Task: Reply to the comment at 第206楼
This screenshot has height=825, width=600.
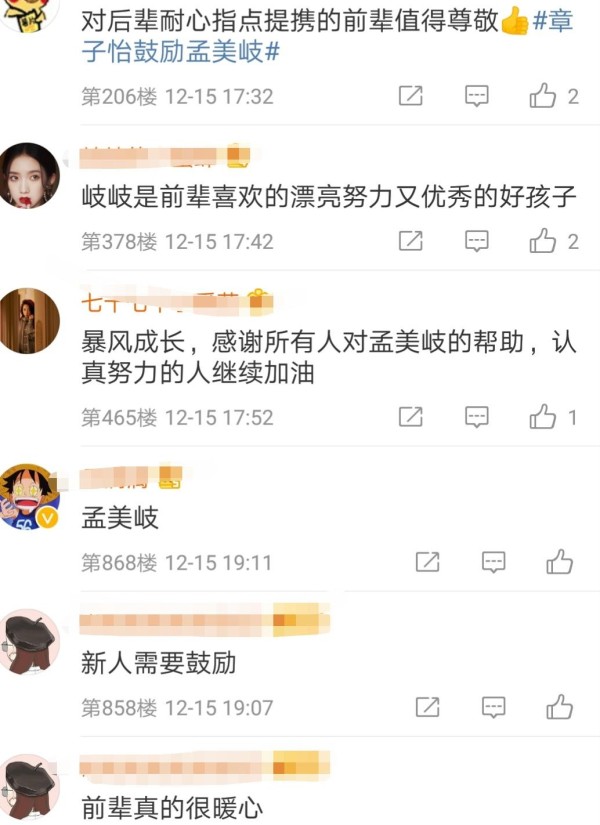Action: 477,96
